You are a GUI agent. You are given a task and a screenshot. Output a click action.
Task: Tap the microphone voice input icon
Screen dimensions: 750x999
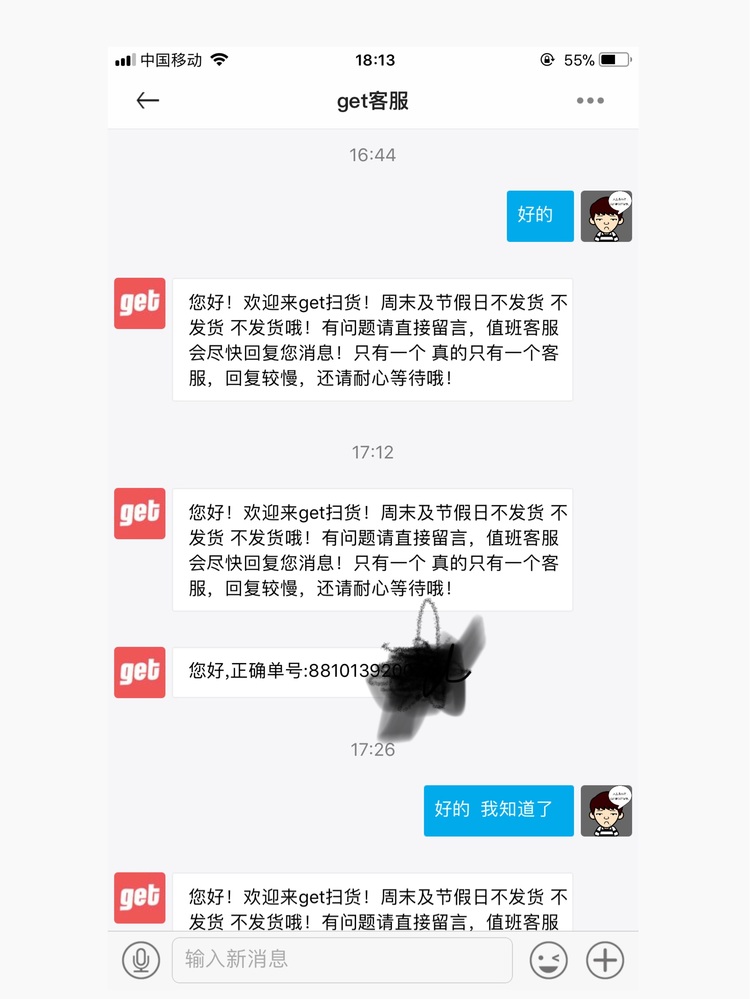coord(141,961)
